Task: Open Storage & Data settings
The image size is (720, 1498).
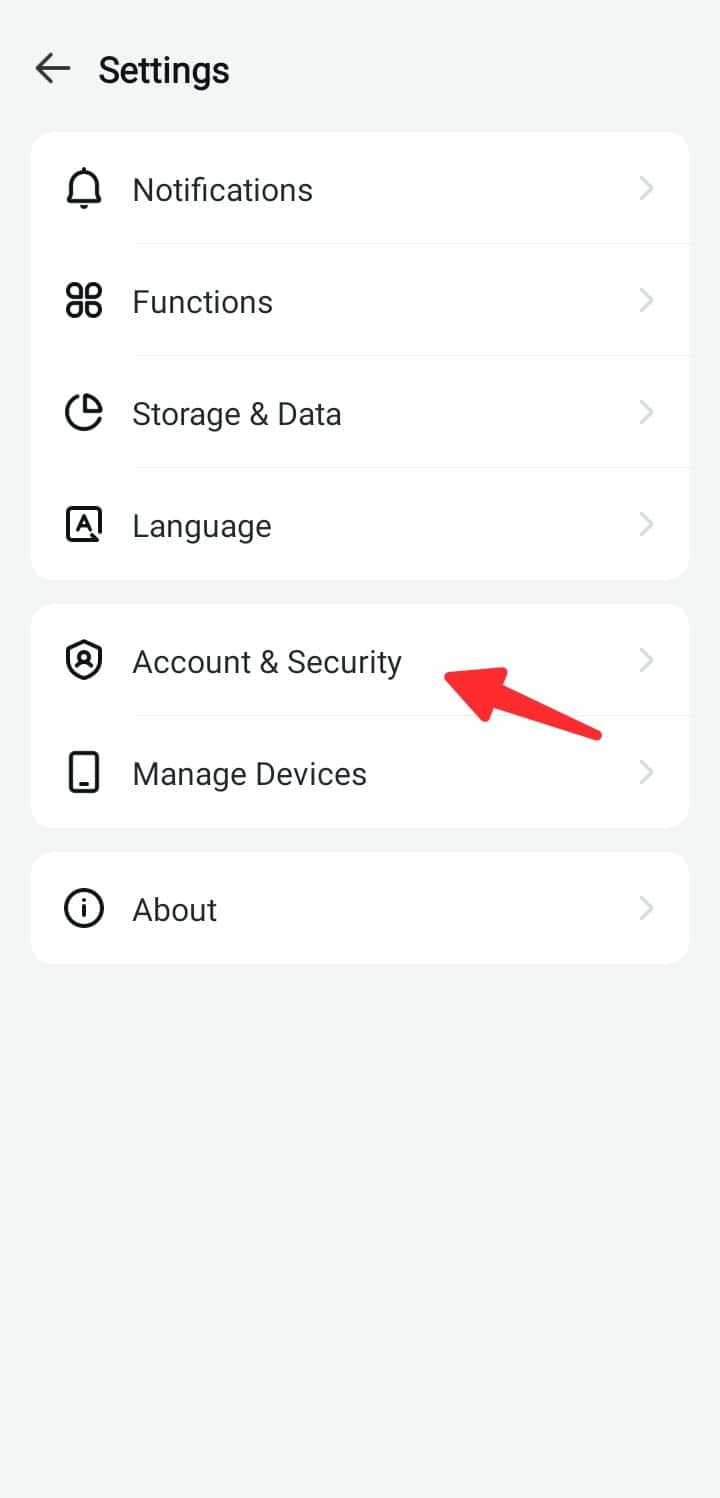Action: pyautogui.click(x=360, y=413)
